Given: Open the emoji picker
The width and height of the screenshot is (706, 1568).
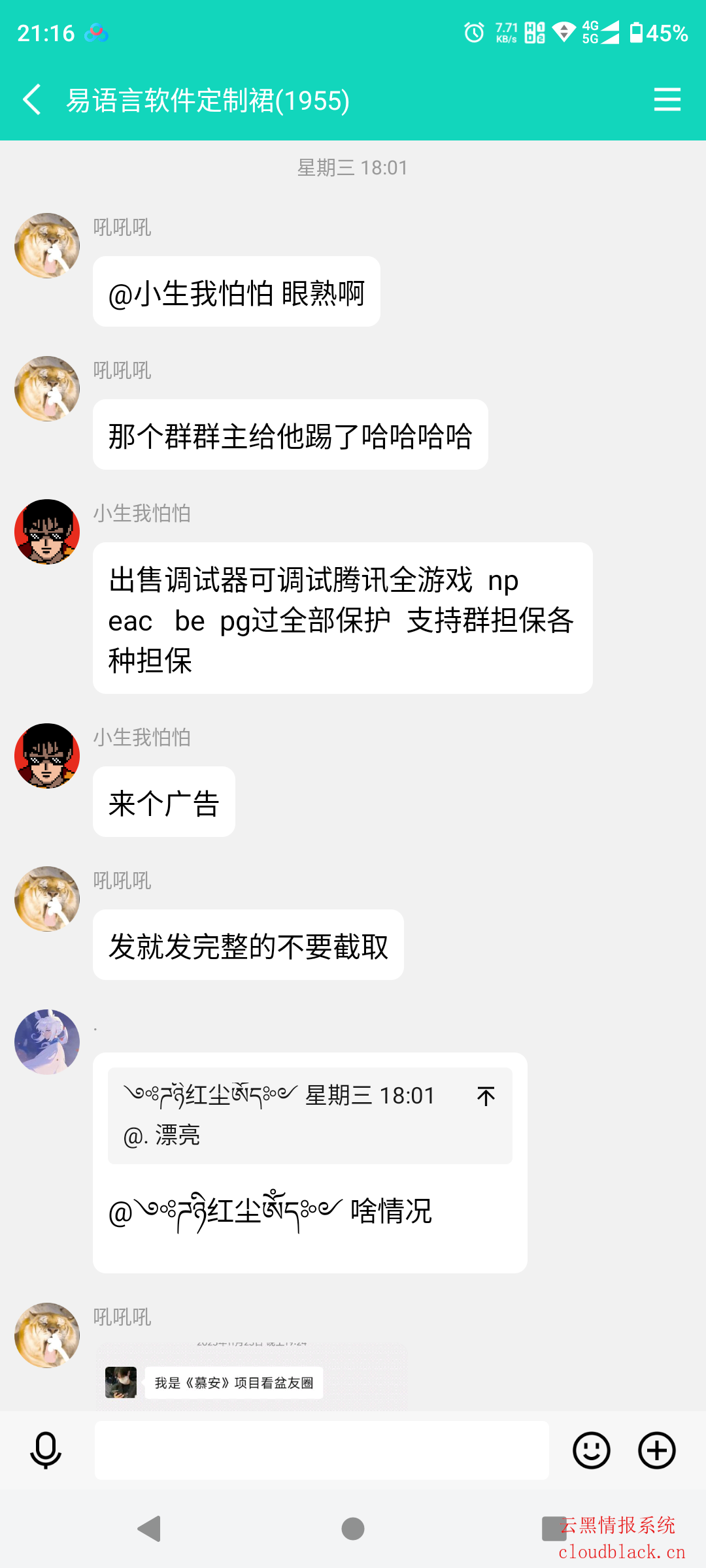Looking at the screenshot, I should tap(591, 1450).
